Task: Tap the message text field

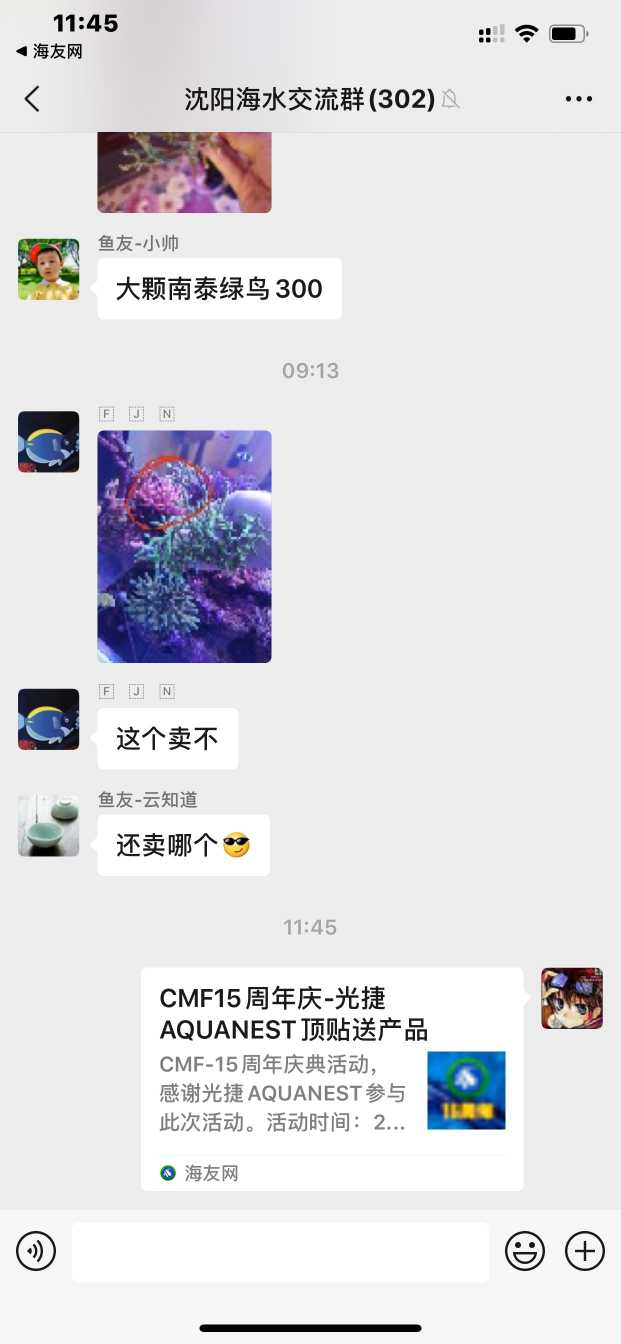Action: 280,1251
